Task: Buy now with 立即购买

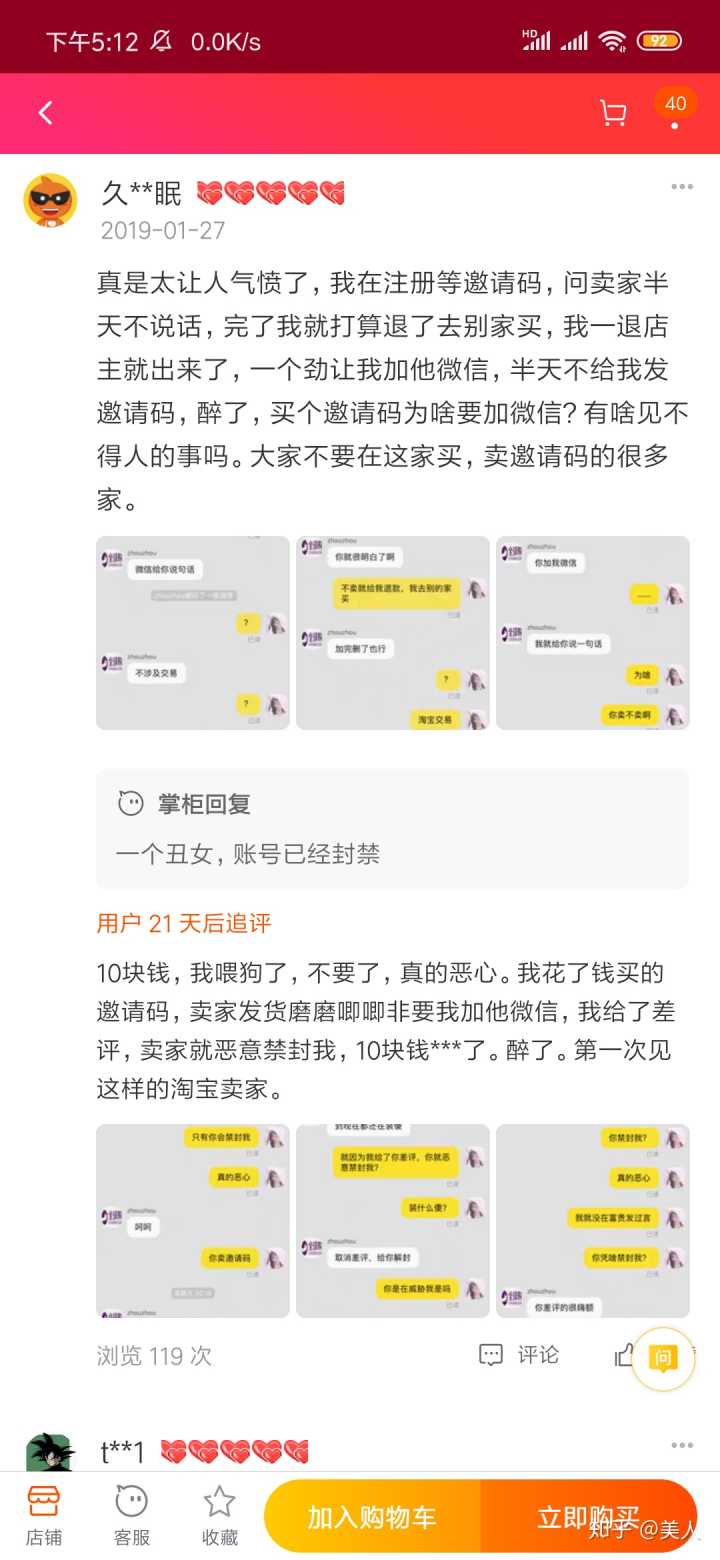Action: click(588, 1516)
